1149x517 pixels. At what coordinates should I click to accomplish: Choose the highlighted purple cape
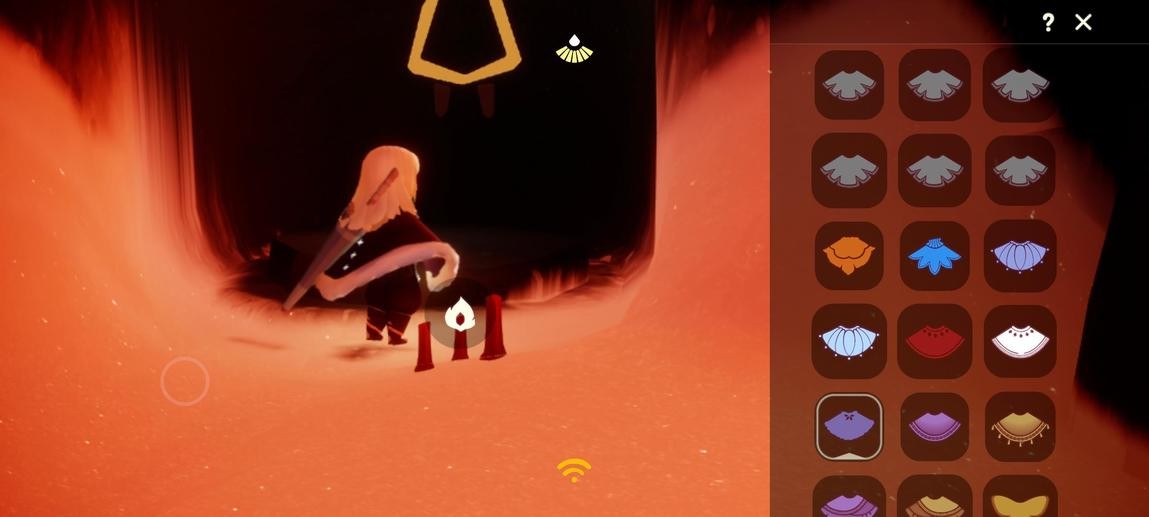(849, 427)
